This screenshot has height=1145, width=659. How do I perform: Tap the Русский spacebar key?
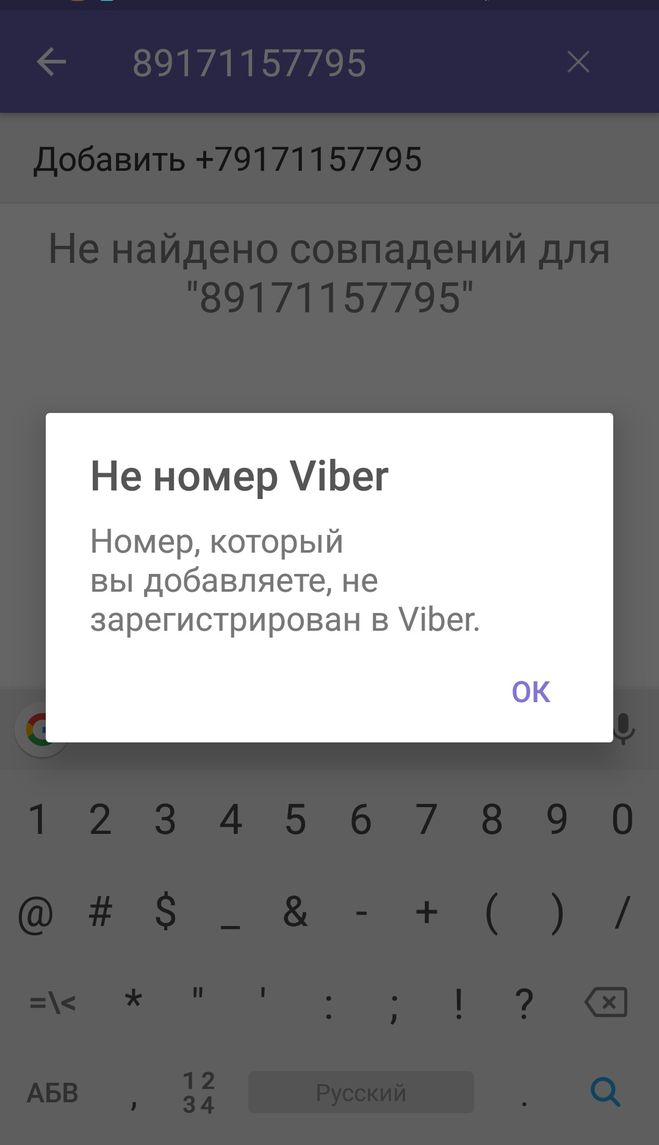360,1092
